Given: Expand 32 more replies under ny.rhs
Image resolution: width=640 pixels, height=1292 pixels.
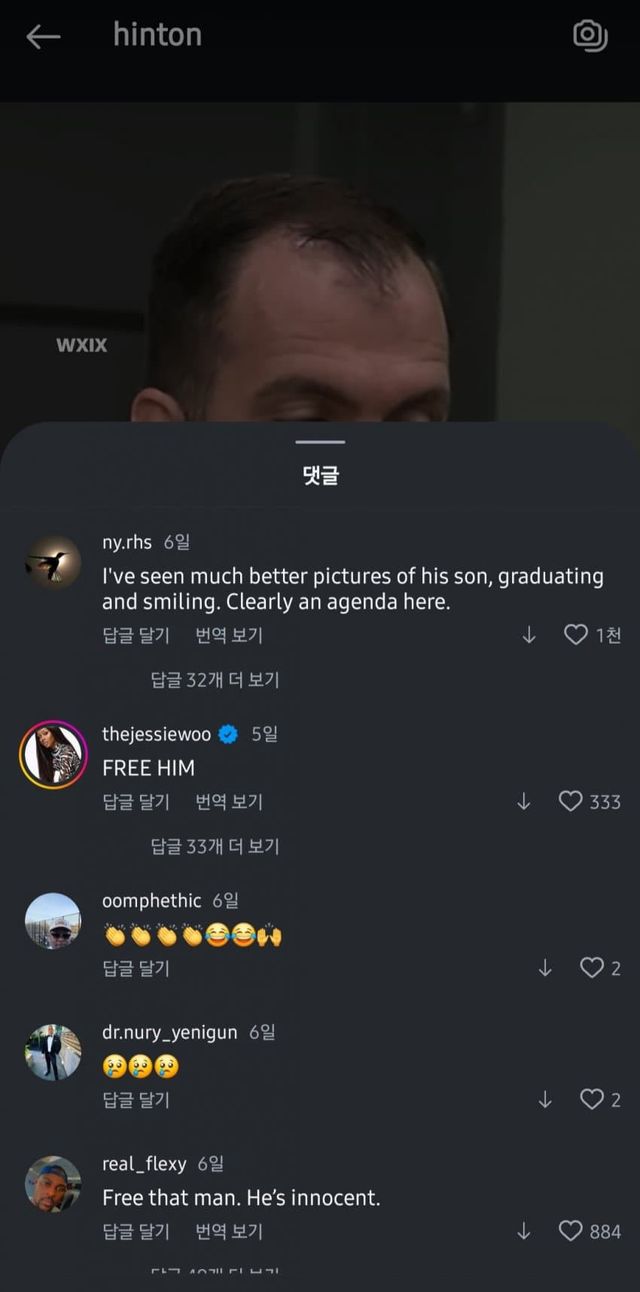Looking at the screenshot, I should coord(214,680).
